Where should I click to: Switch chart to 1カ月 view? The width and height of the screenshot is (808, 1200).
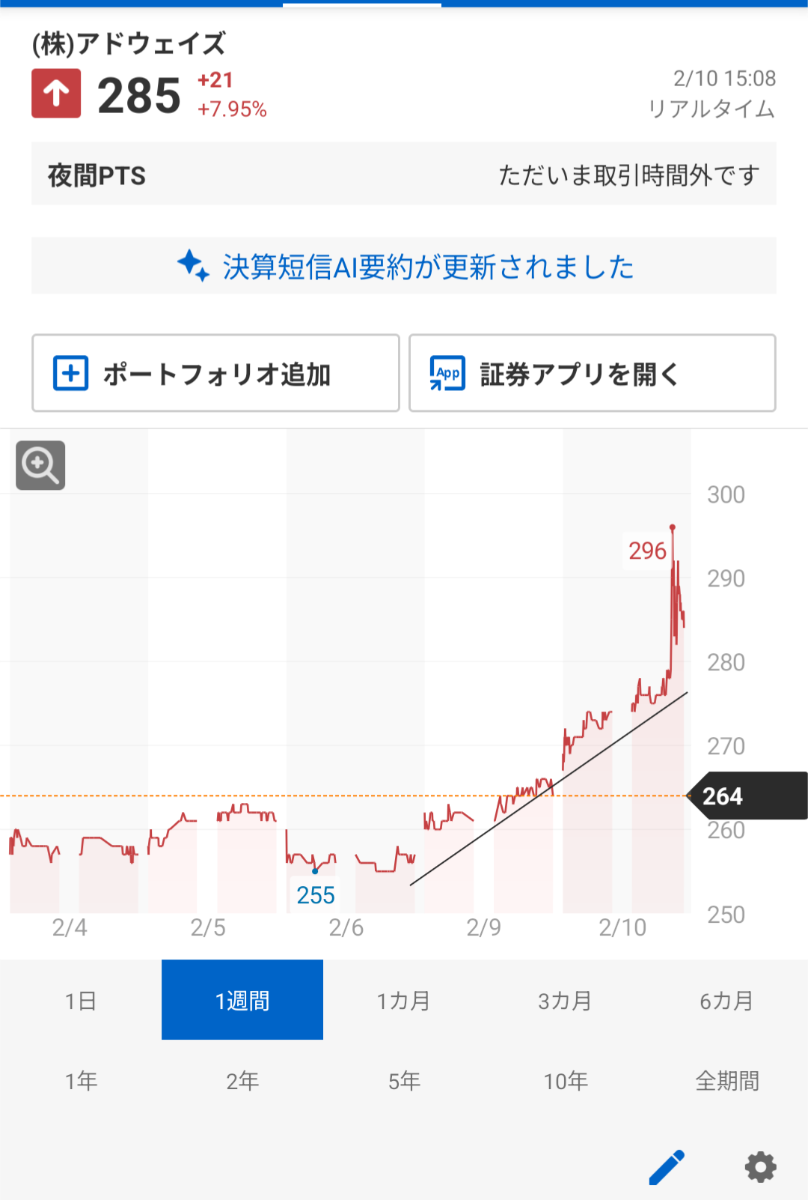point(404,999)
